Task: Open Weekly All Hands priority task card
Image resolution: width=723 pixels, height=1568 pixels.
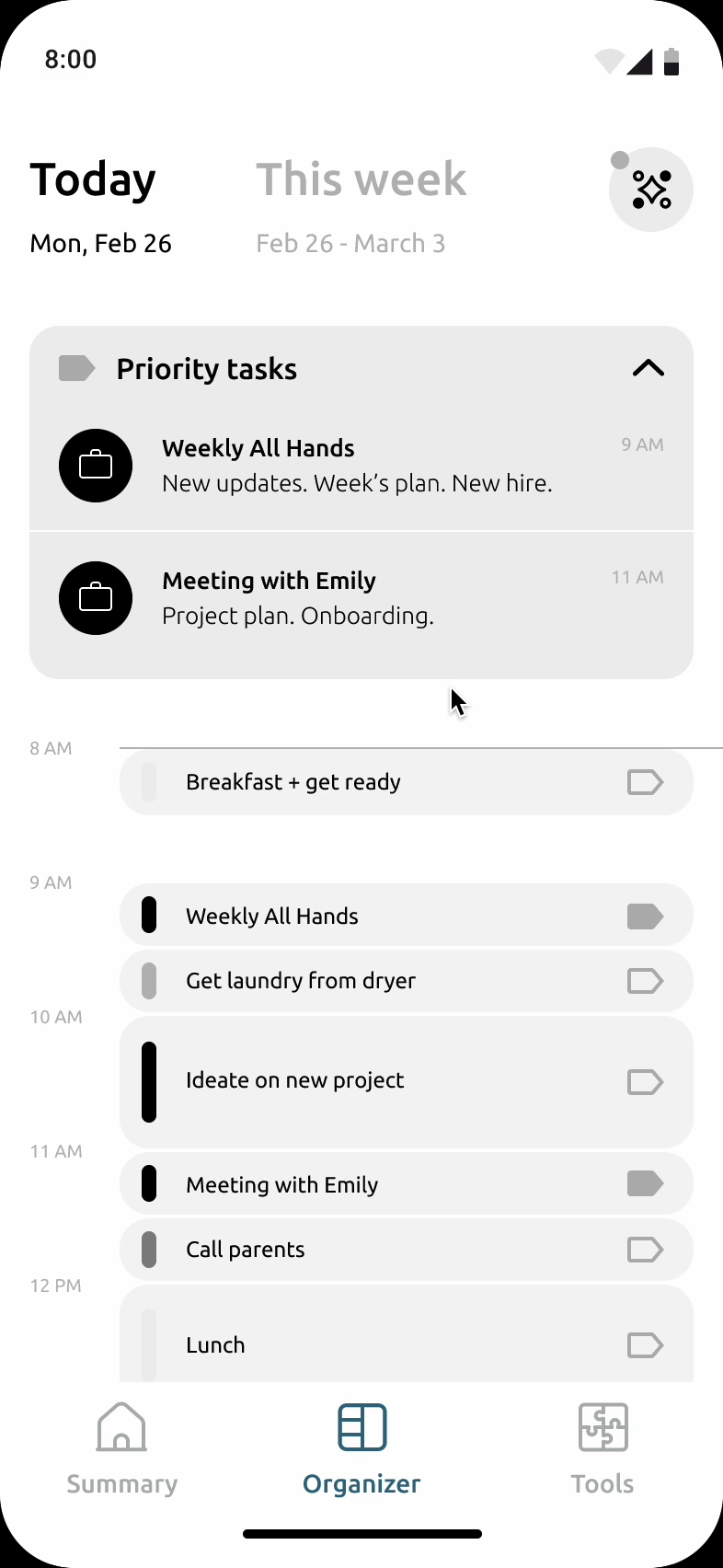Action: point(361,465)
